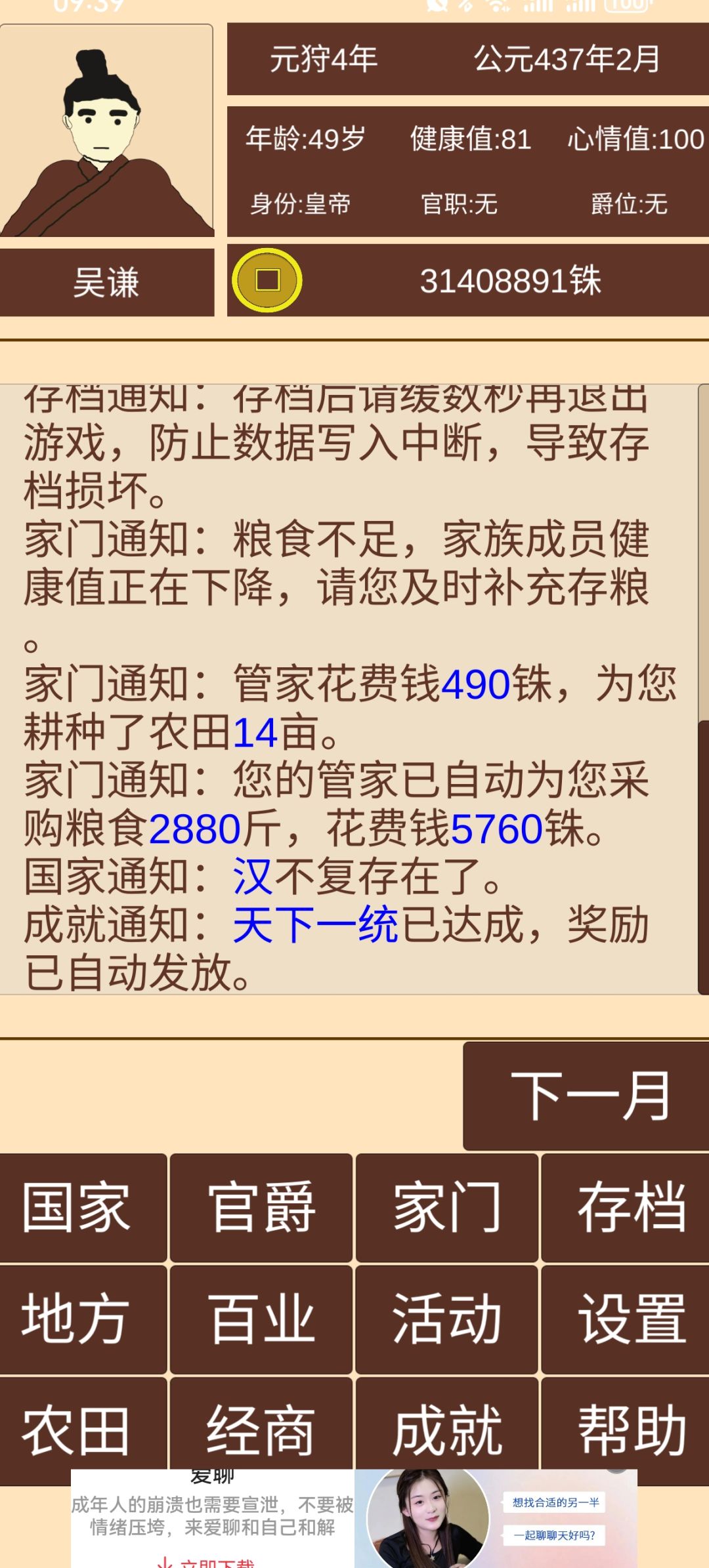Open 设置 settings
This screenshot has height=1568, width=709.
[x=625, y=1319]
